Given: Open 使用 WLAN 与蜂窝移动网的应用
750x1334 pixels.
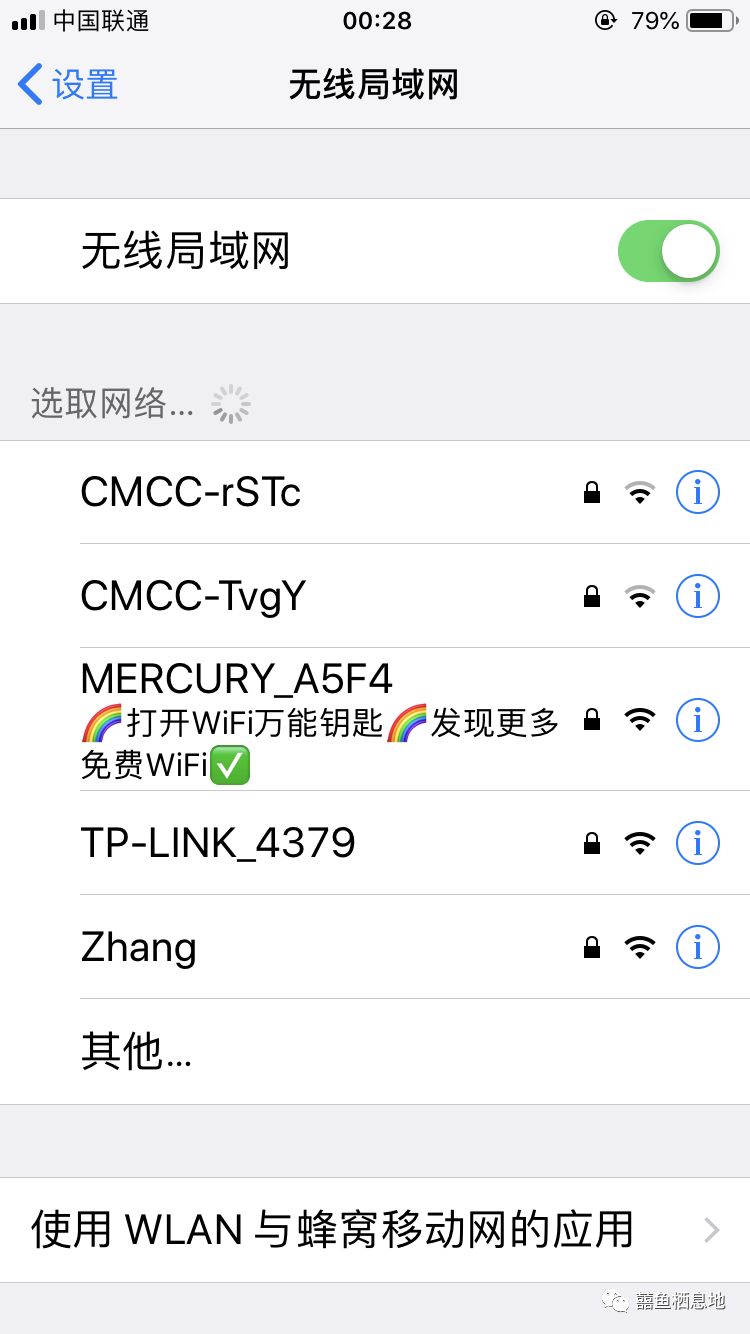Looking at the screenshot, I should click(x=375, y=1230).
